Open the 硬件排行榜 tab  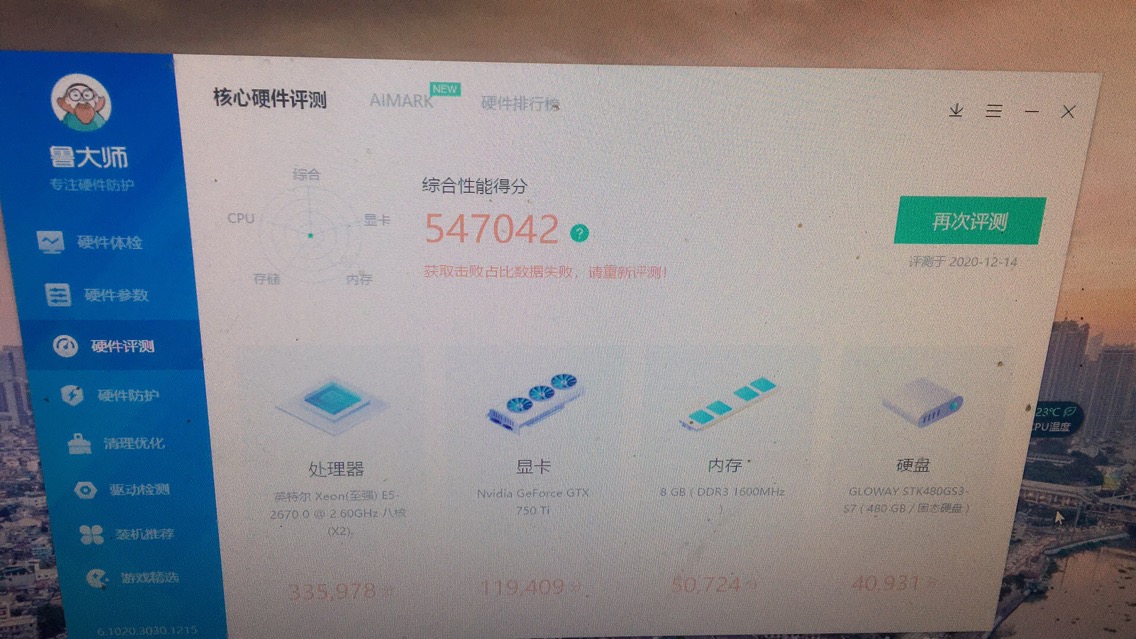(520, 103)
